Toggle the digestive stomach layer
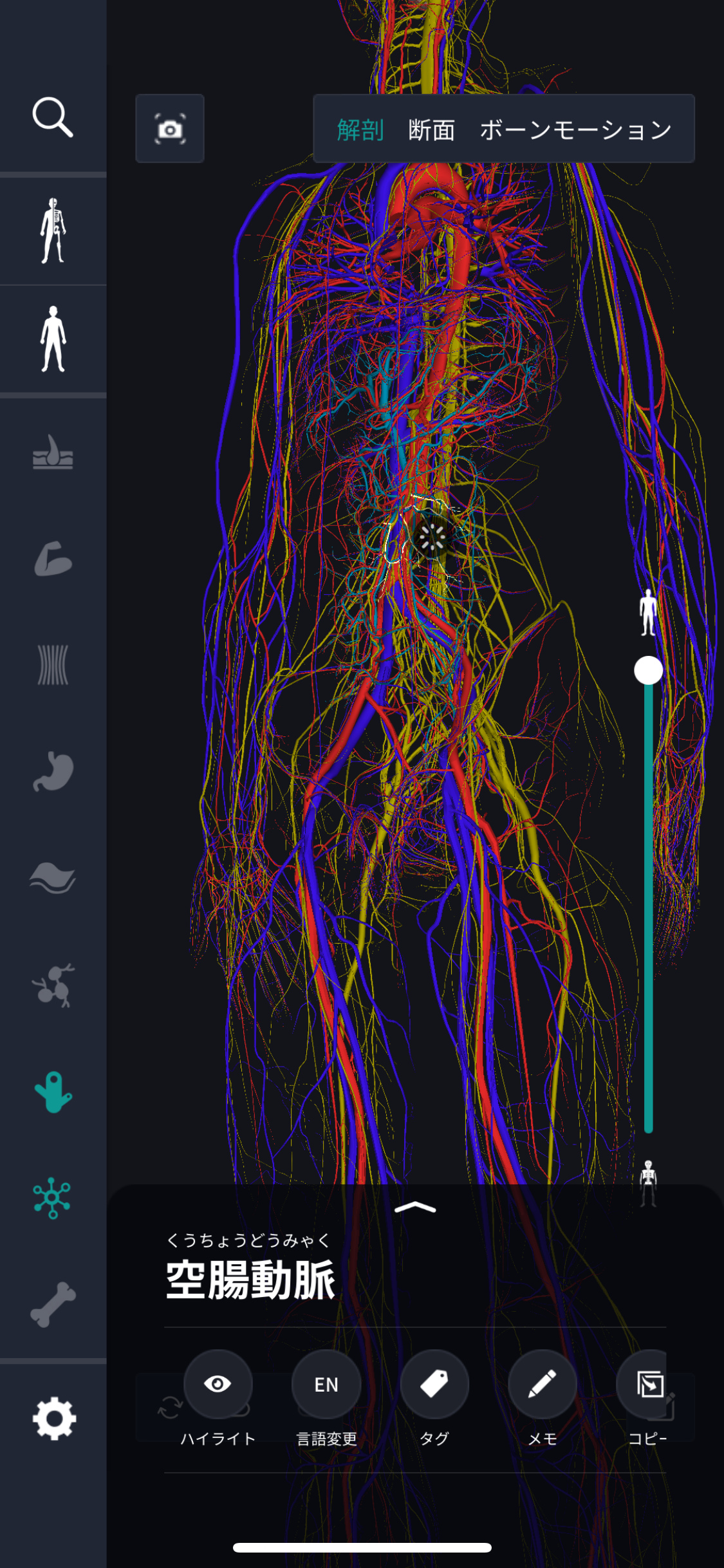 click(53, 771)
